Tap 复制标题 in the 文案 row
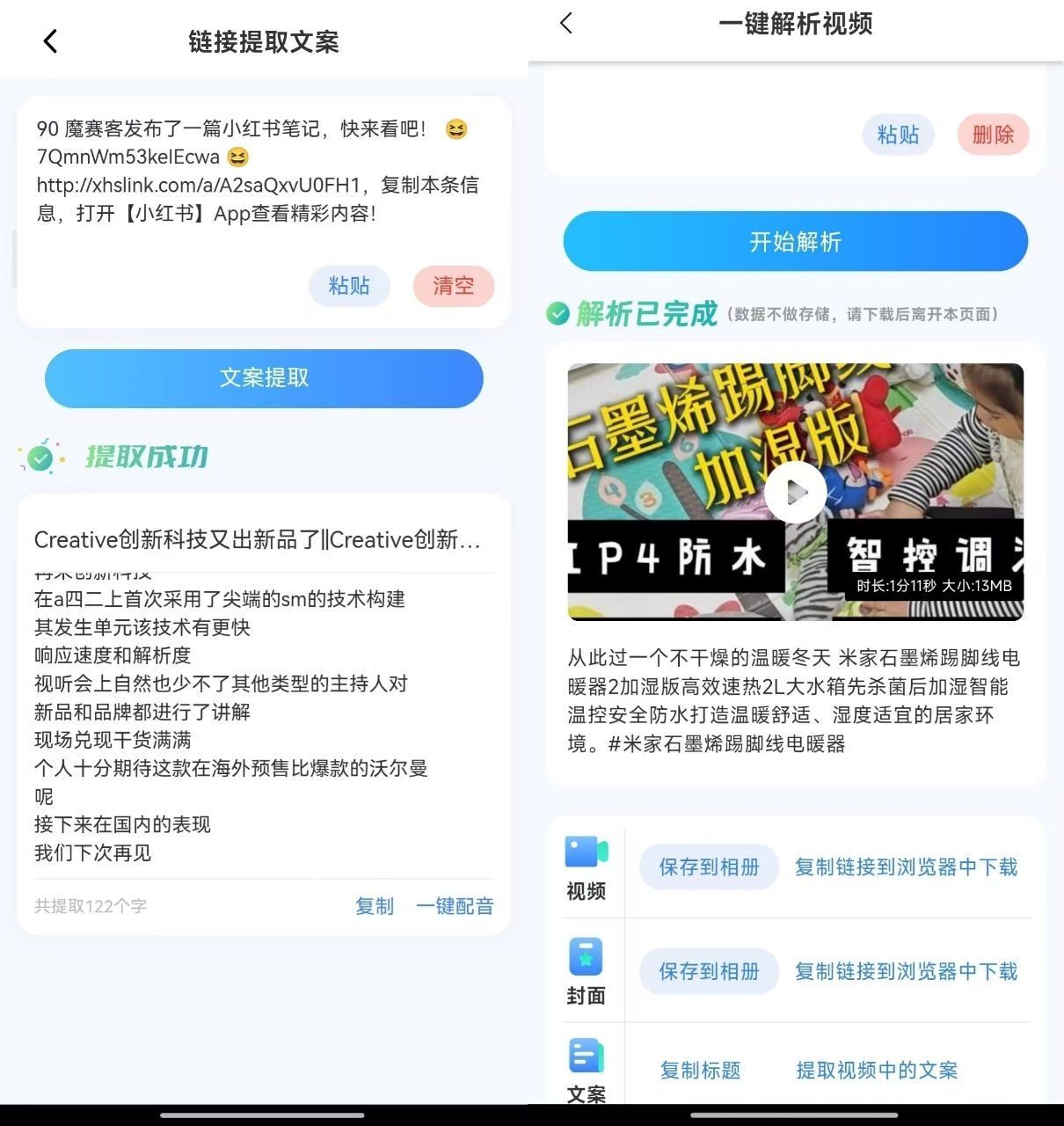This screenshot has height=1126, width=1064. (x=700, y=1071)
